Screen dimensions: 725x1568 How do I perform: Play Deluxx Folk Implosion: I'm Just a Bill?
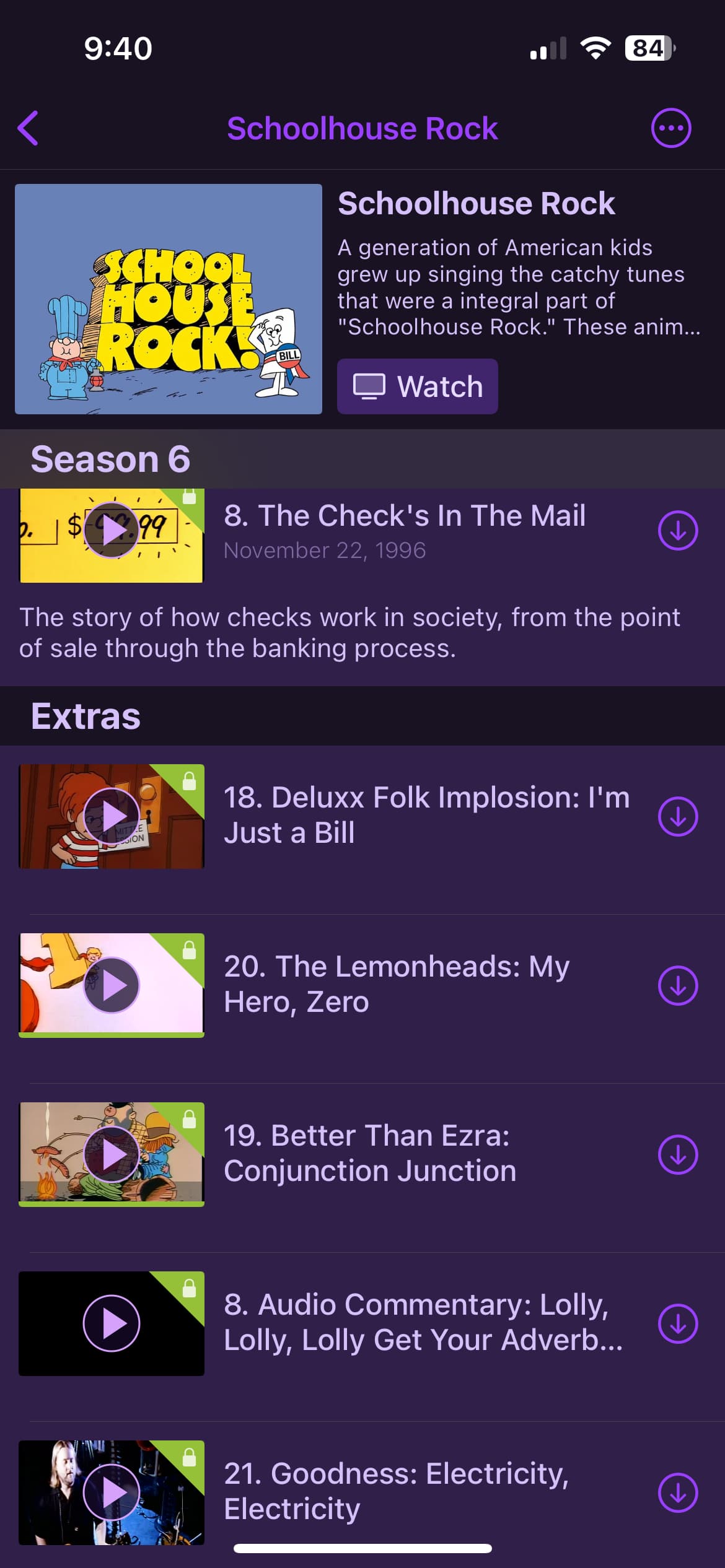pyautogui.click(x=112, y=816)
